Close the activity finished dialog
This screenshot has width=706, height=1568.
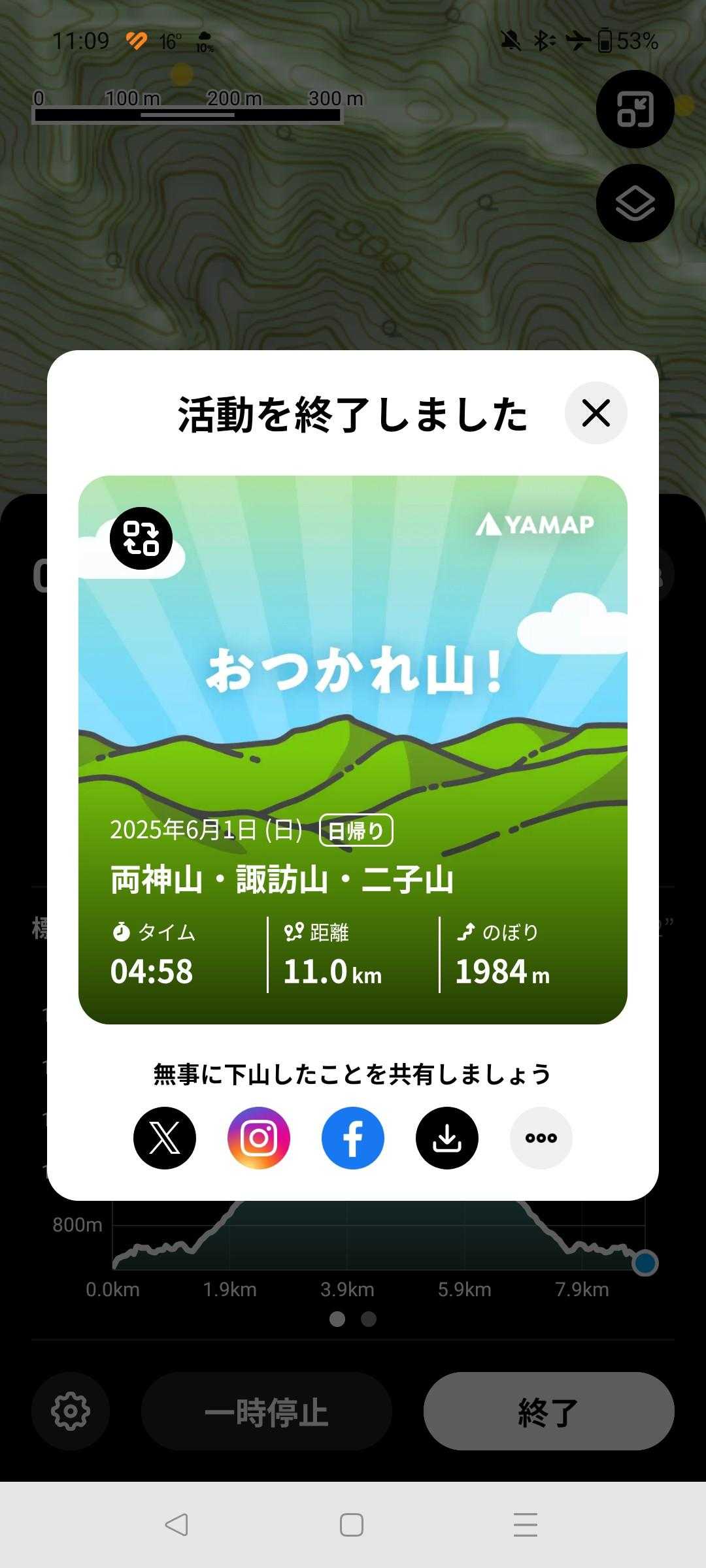pos(596,413)
